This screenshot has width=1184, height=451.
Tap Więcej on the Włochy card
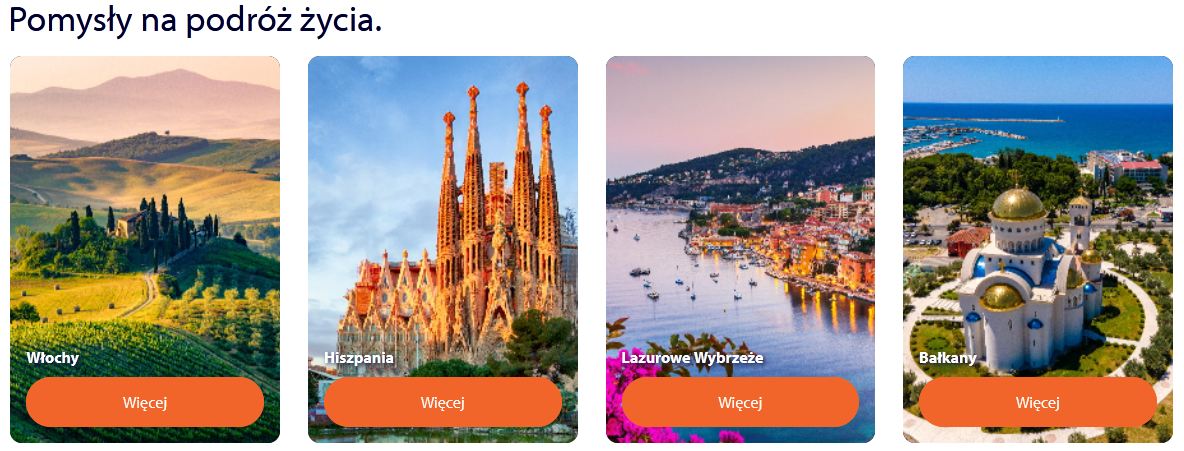coord(145,402)
